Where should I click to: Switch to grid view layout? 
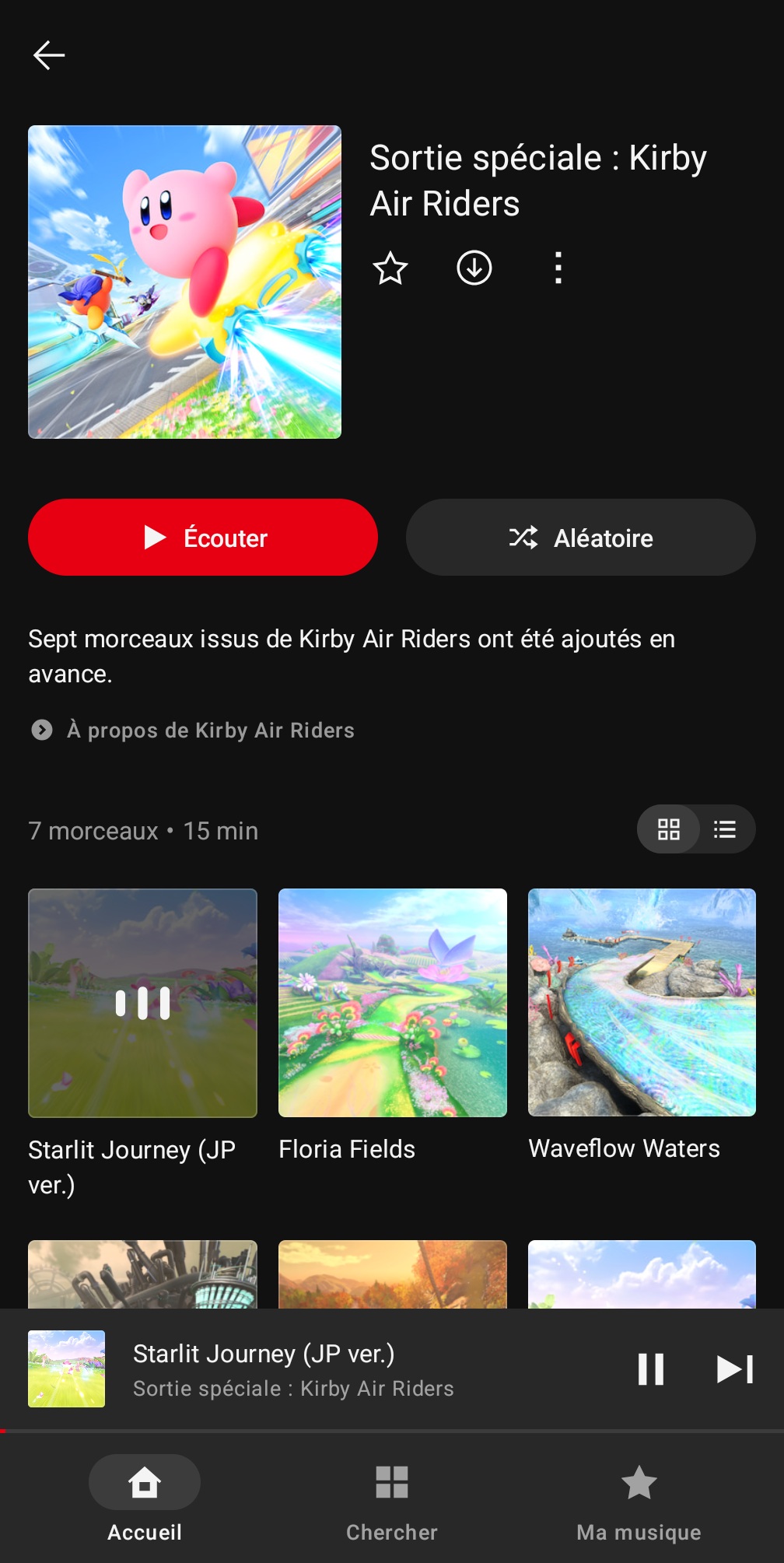[x=669, y=829]
